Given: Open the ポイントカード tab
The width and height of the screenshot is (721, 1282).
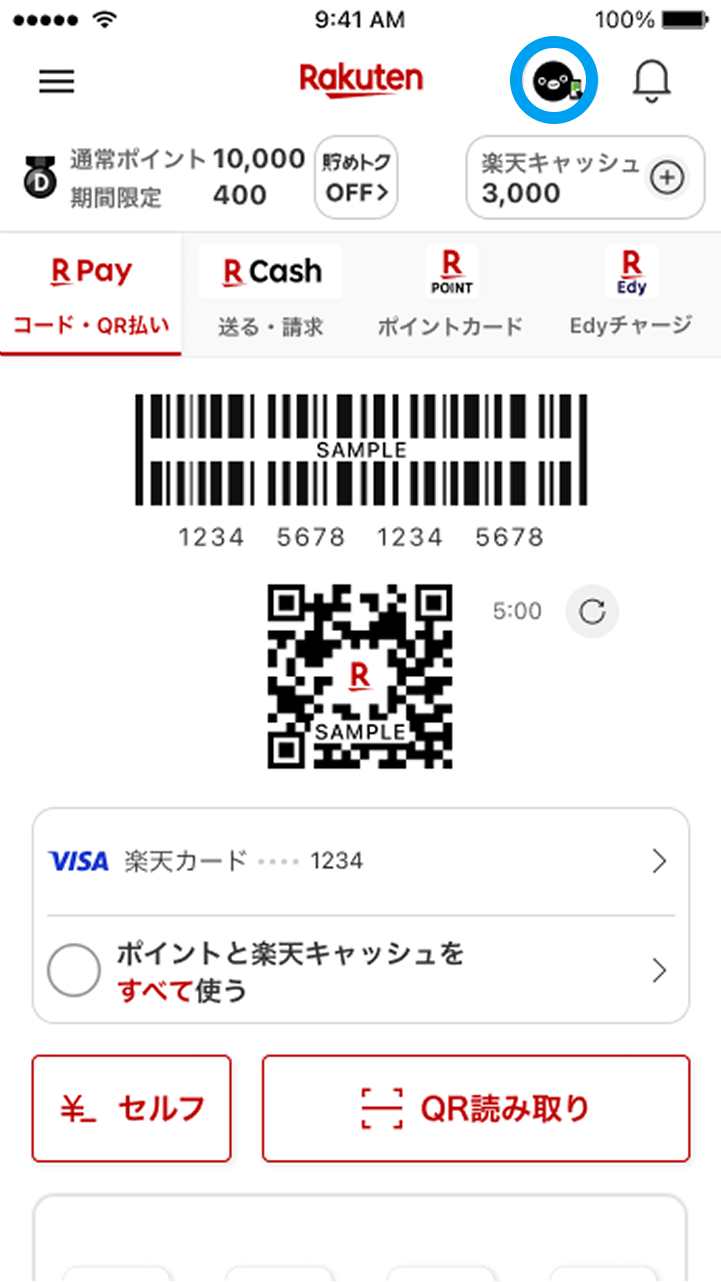Looking at the screenshot, I should pyautogui.click(x=450, y=294).
